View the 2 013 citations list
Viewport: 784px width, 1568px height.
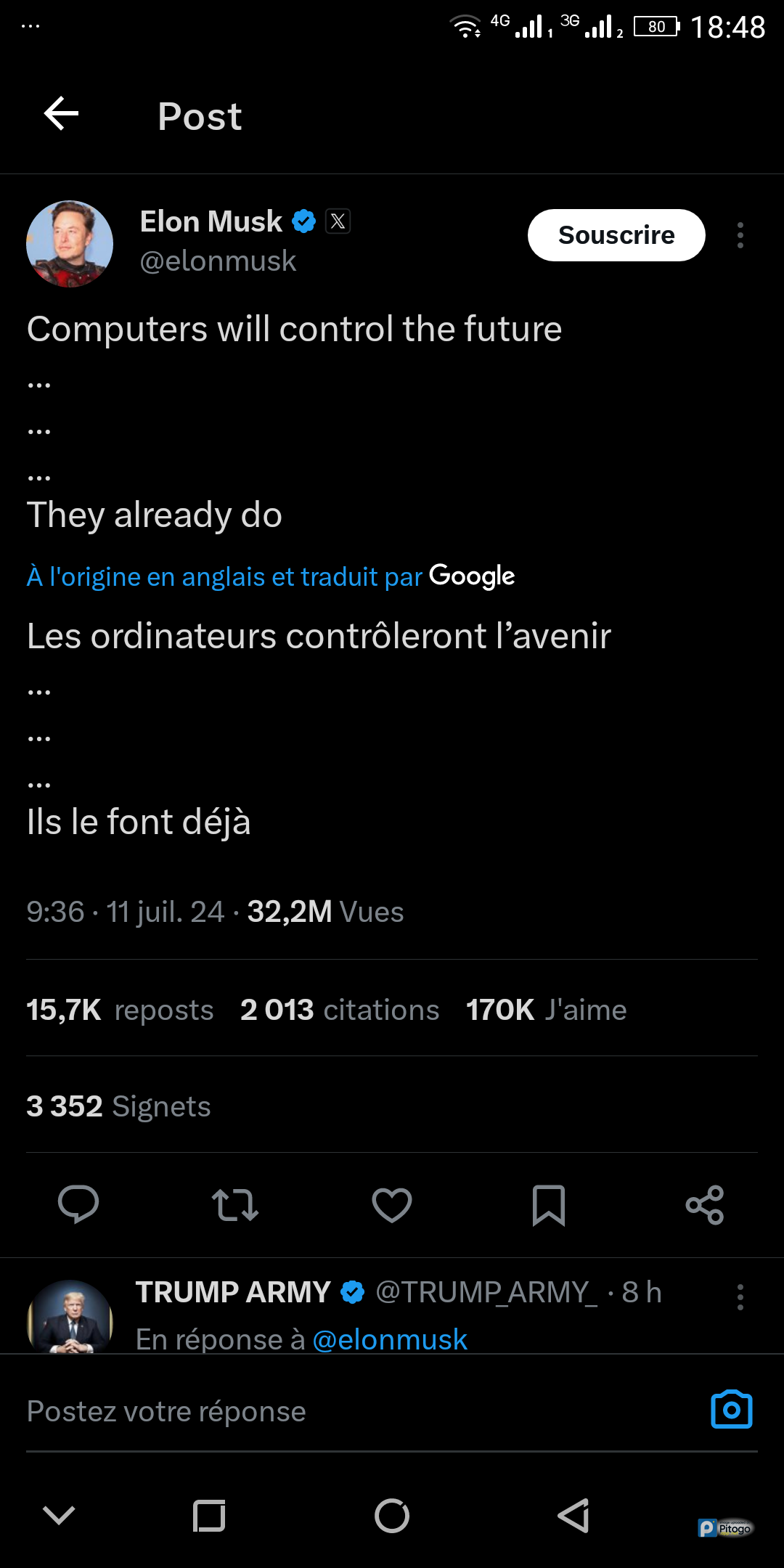pos(340,1010)
